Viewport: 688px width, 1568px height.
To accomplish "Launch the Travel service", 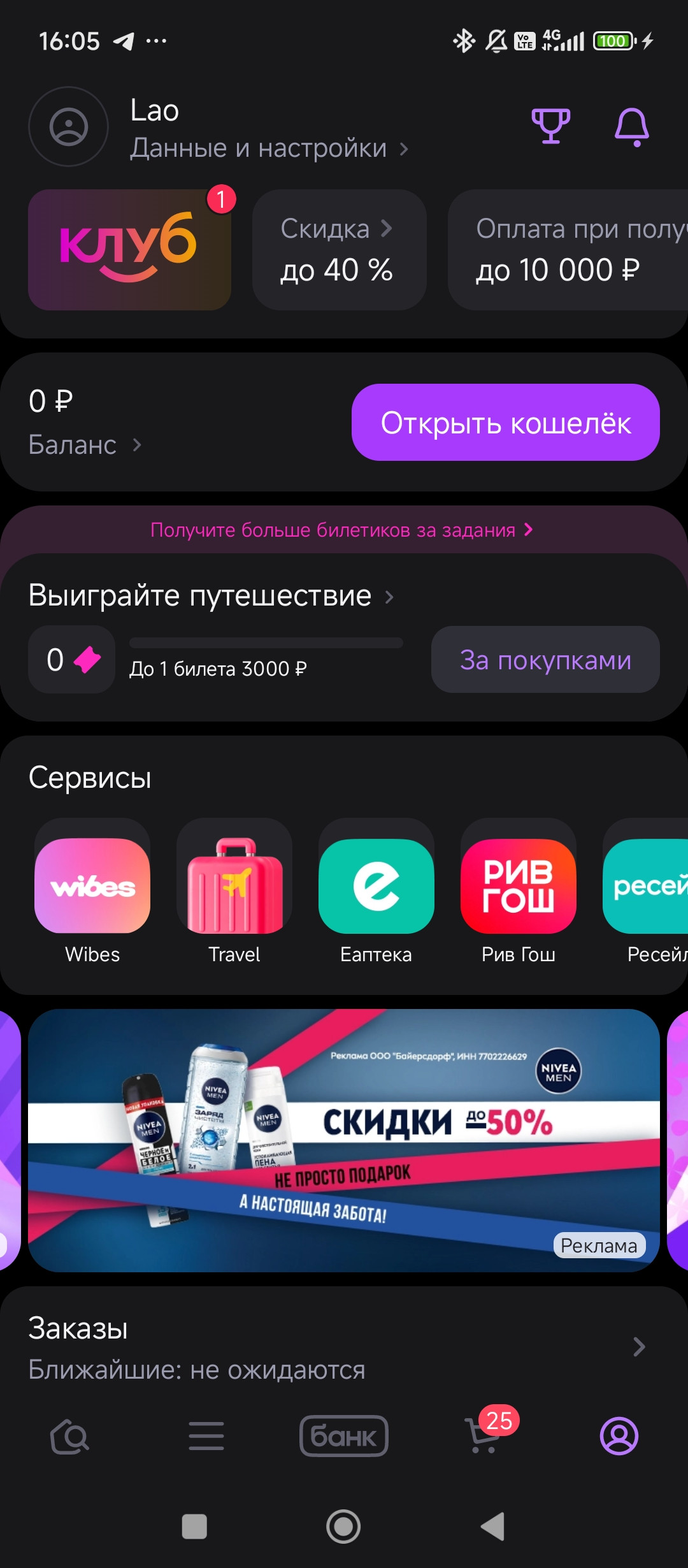I will tap(234, 887).
